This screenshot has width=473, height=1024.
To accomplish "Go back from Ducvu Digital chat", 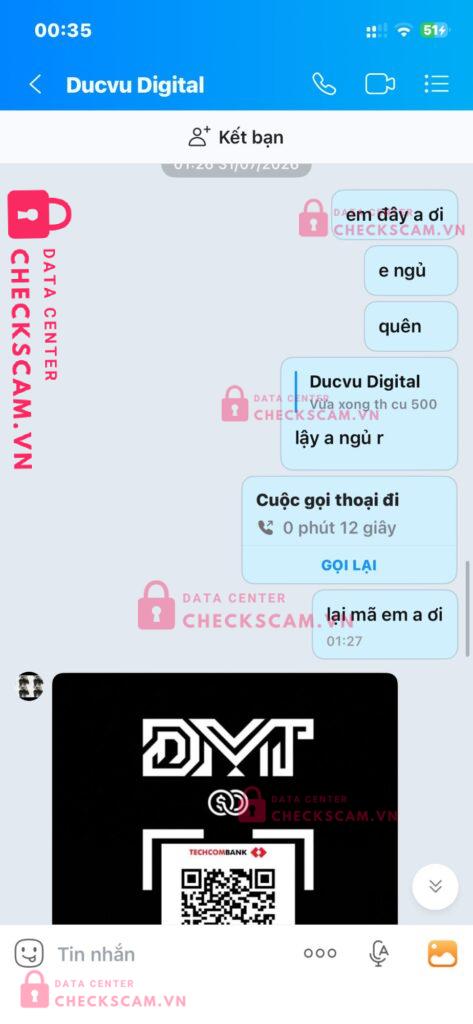I will click(35, 84).
